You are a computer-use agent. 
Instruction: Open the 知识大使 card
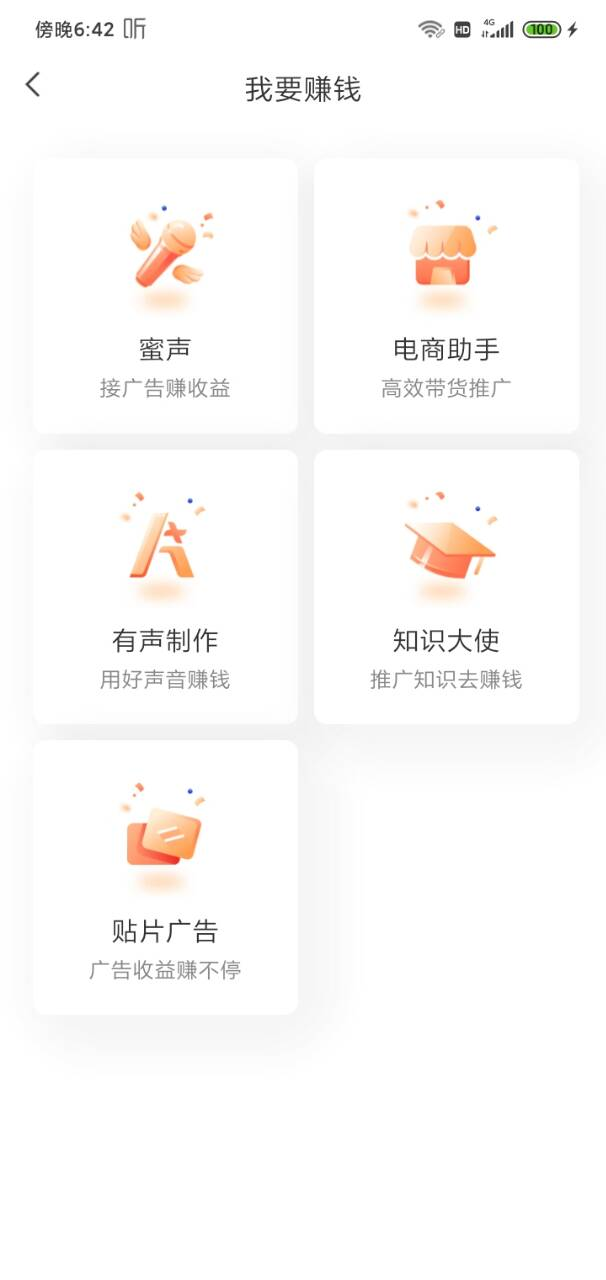click(446, 587)
